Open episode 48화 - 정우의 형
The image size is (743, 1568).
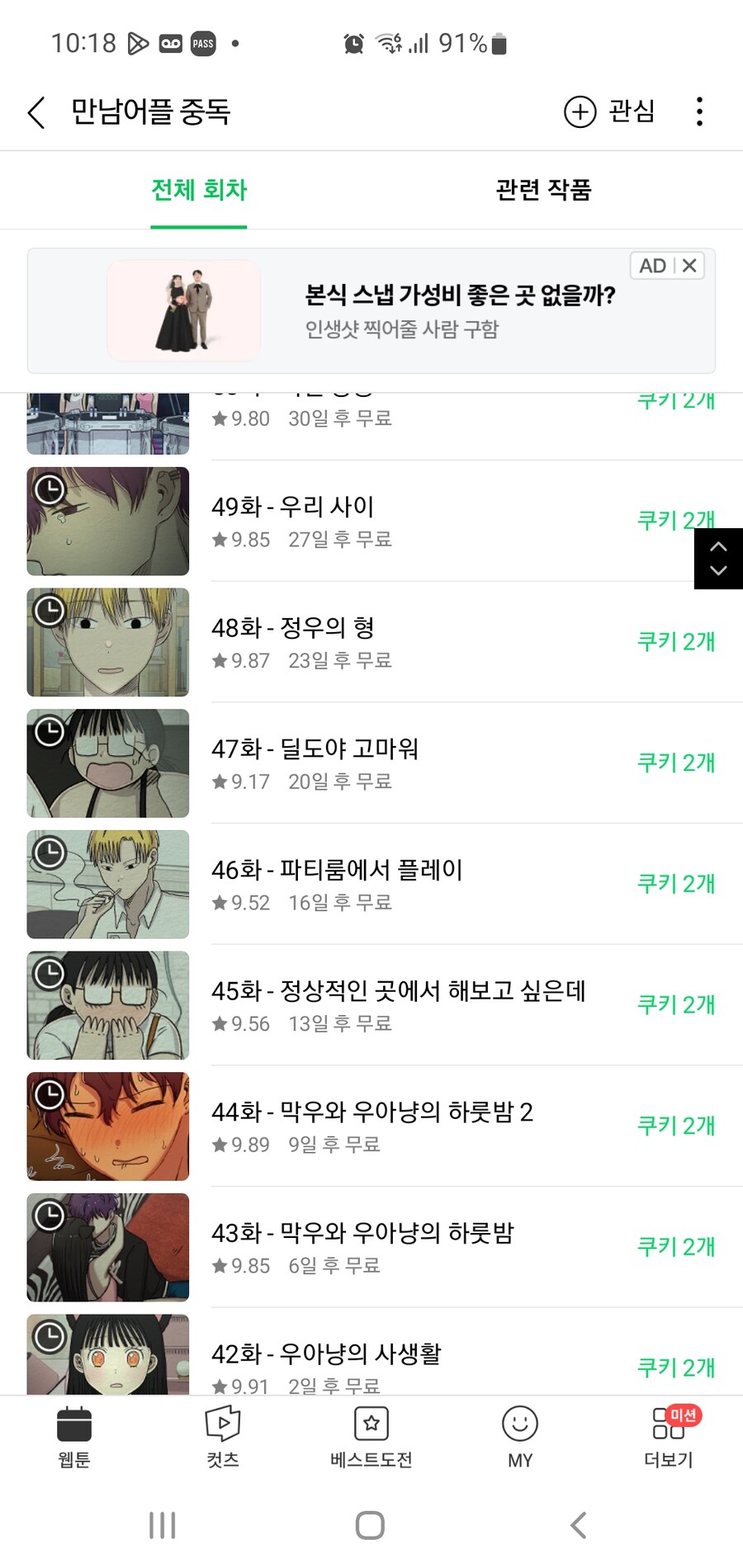(x=371, y=642)
